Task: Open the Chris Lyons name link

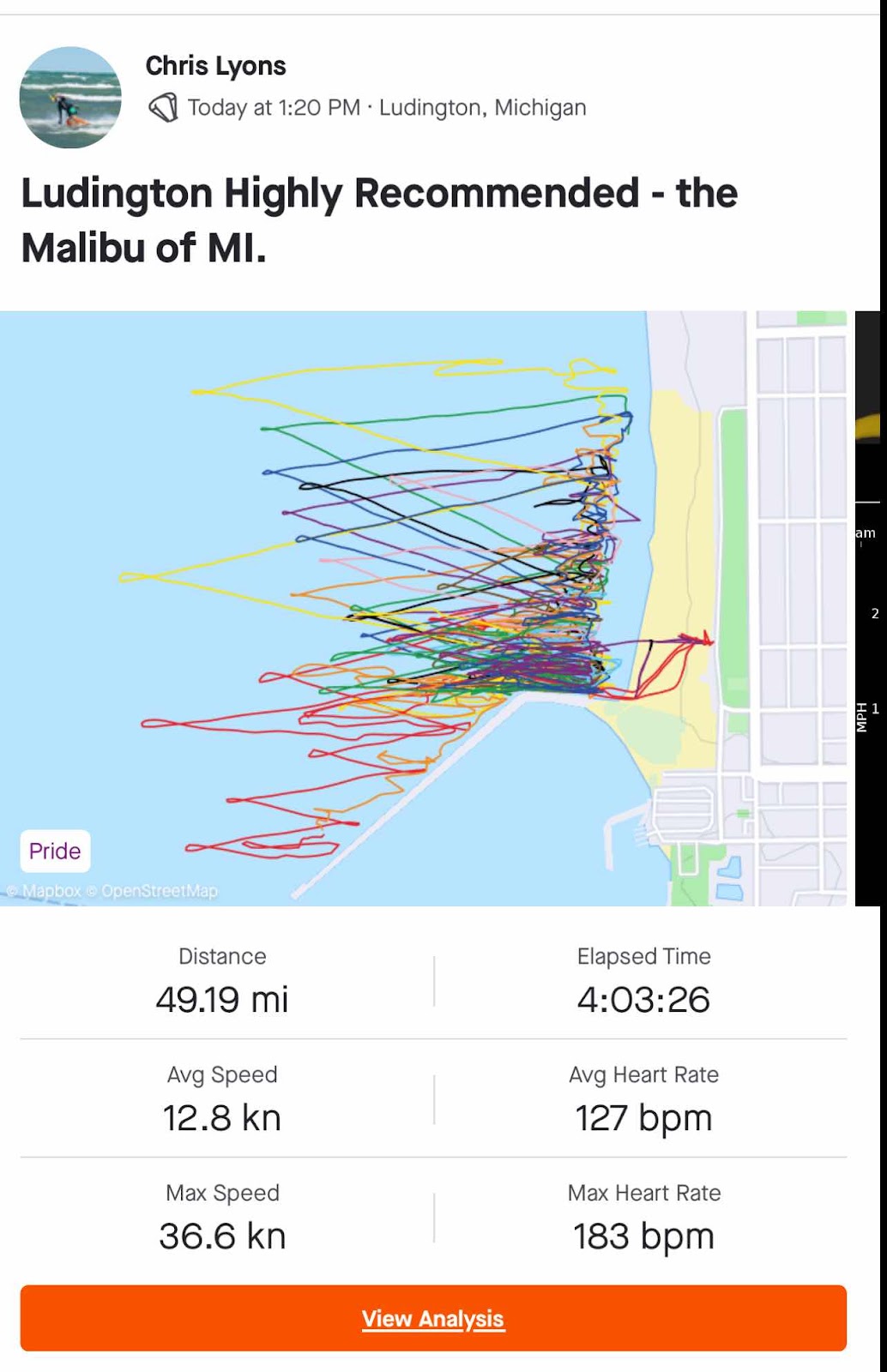Action: (215, 66)
